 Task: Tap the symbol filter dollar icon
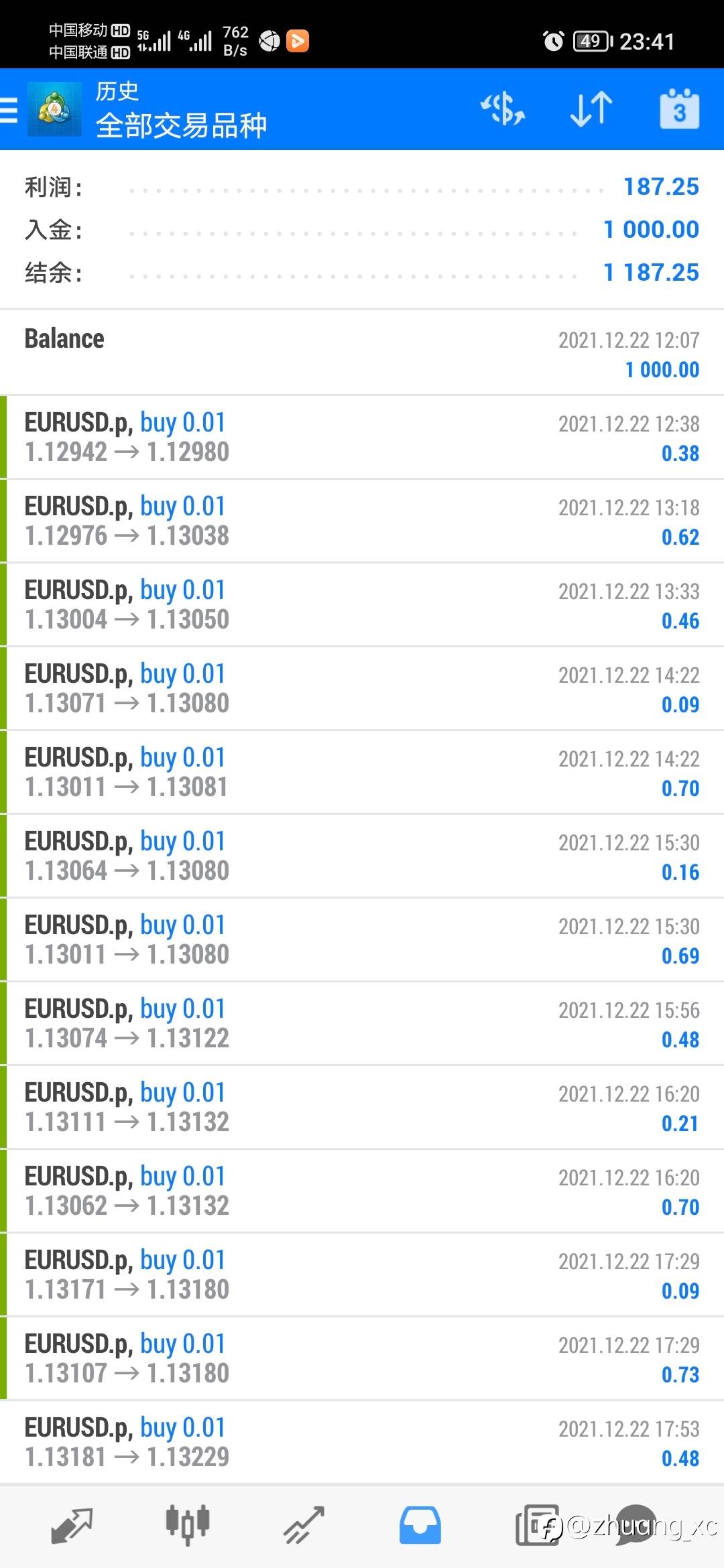(x=503, y=109)
